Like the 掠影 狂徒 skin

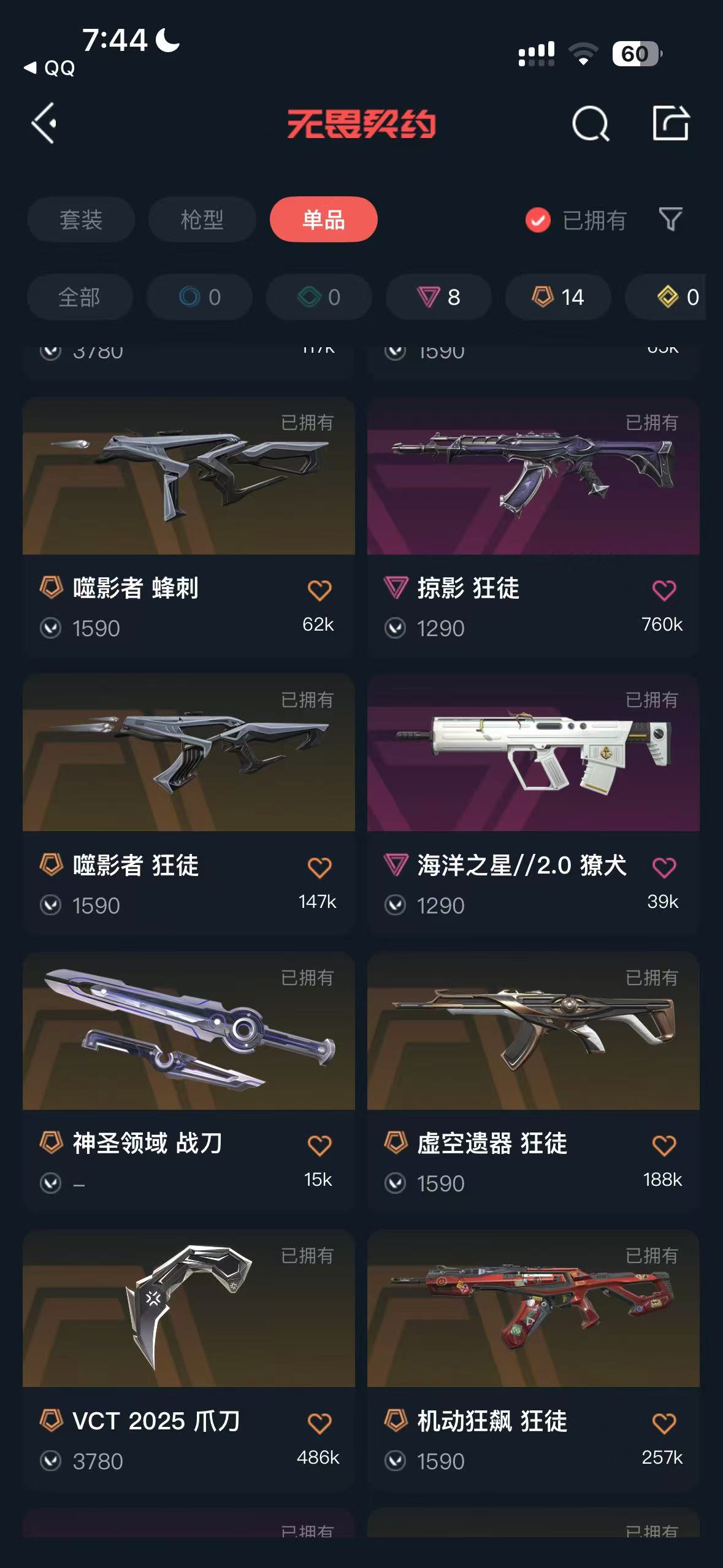pyautogui.click(x=664, y=590)
